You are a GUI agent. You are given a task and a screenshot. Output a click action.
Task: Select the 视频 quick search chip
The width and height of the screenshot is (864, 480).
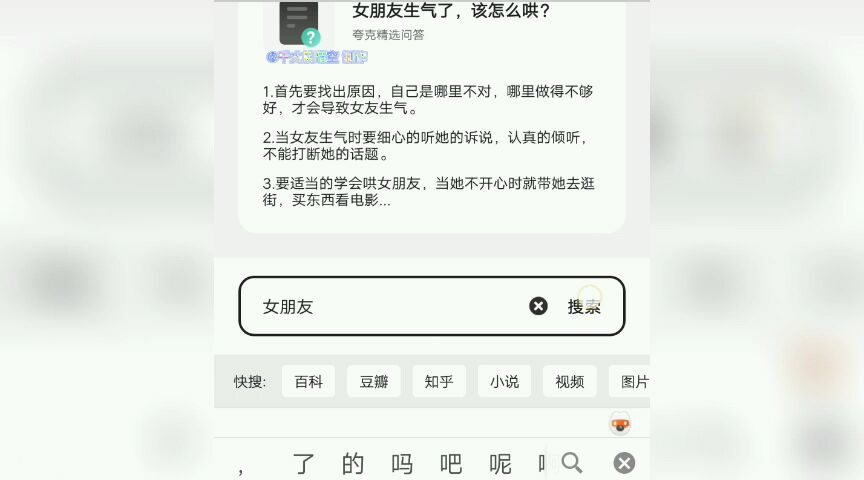pos(569,381)
